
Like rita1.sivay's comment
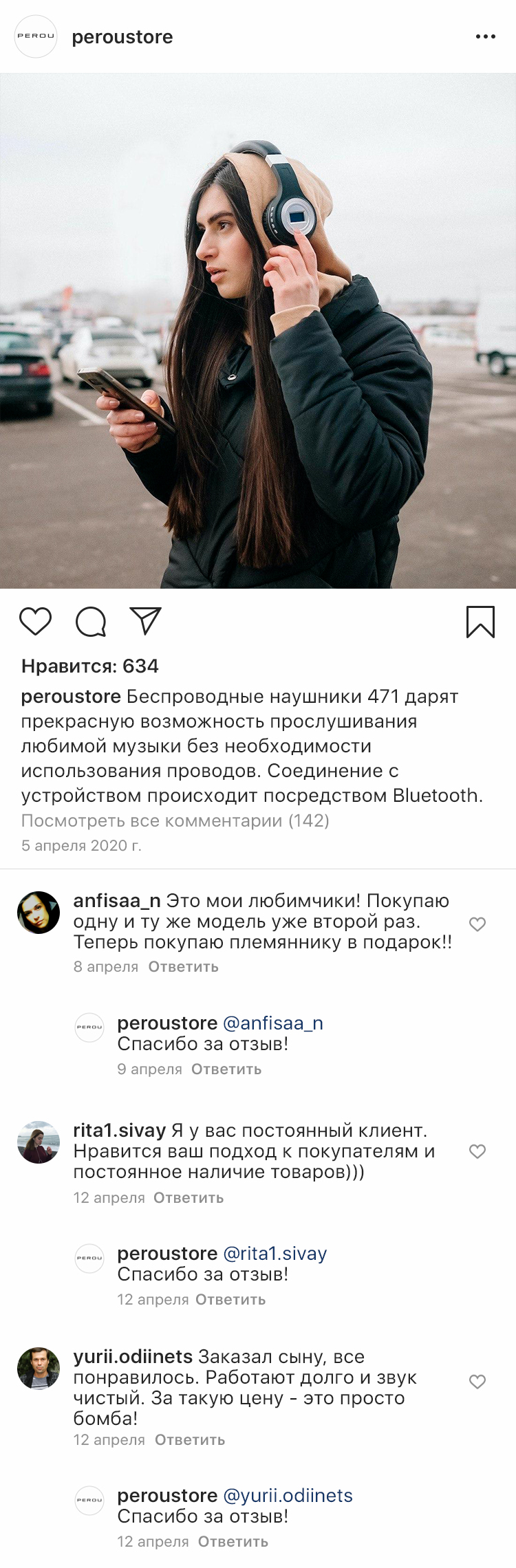click(x=477, y=1151)
